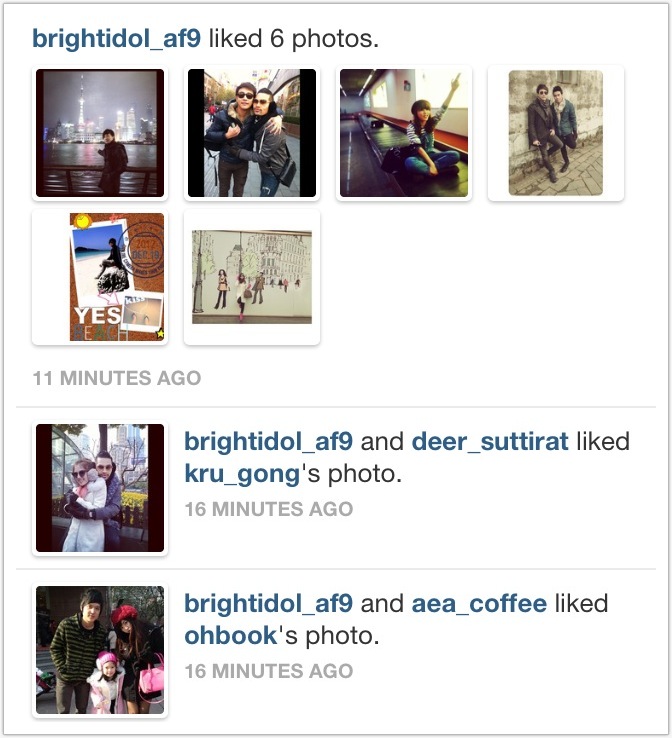Open liked photo of two men hugging

[252, 133]
